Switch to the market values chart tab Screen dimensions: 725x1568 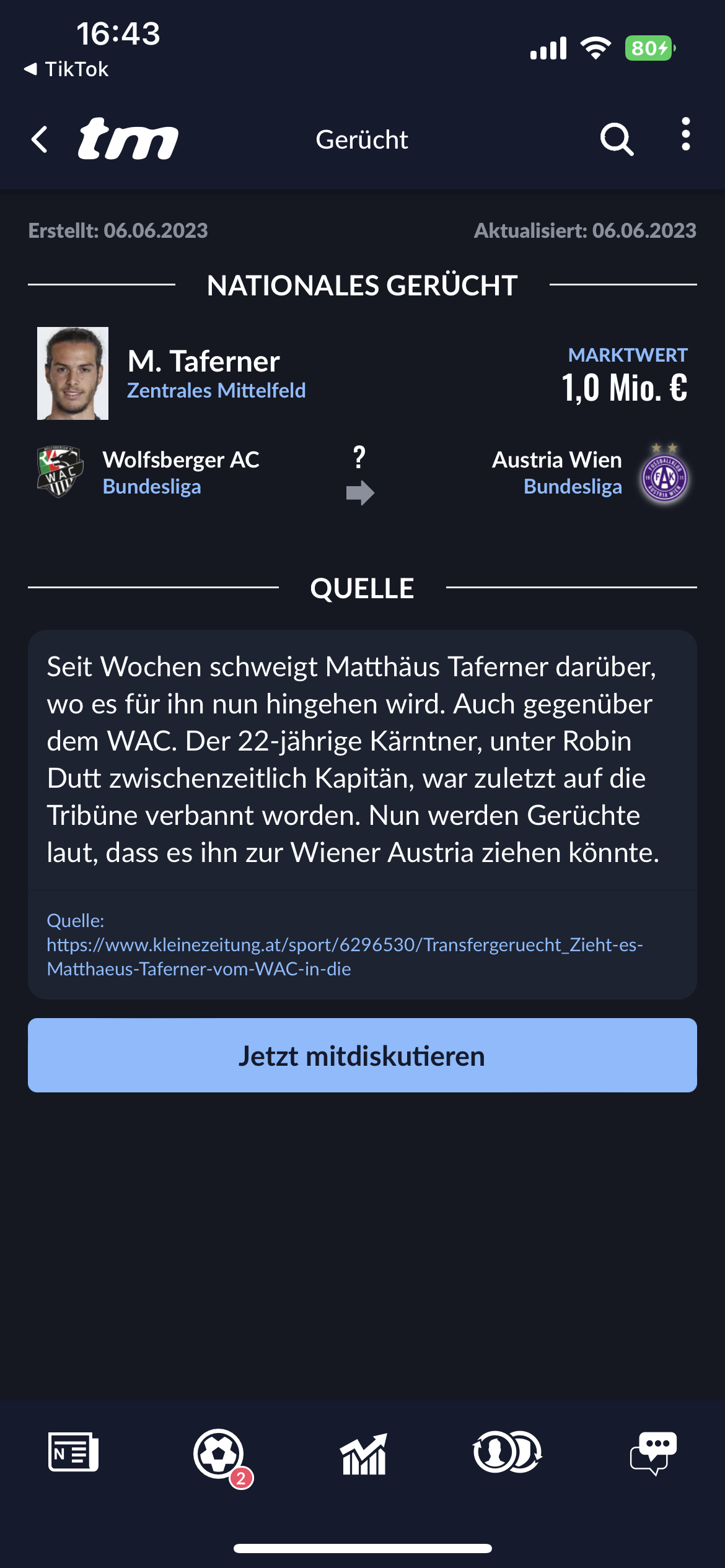coord(364,1453)
